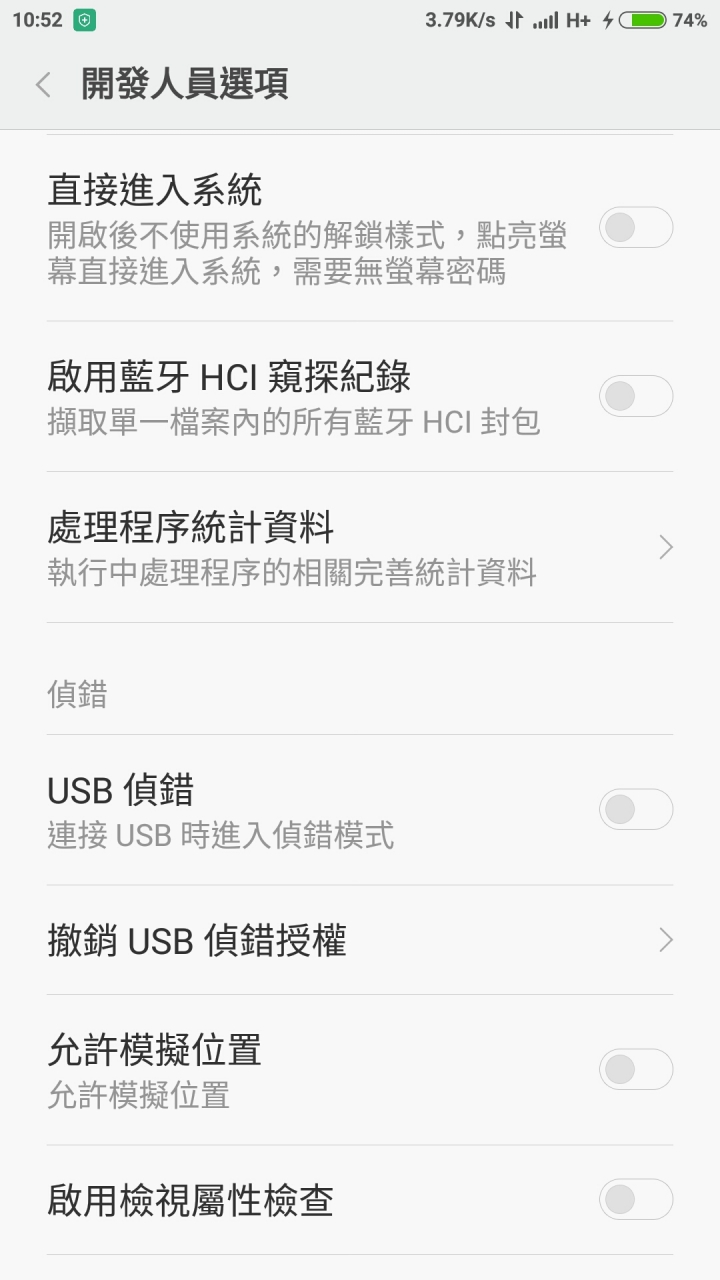Go back from 開發人員選項
The width and height of the screenshot is (720, 1280).
(x=43, y=85)
